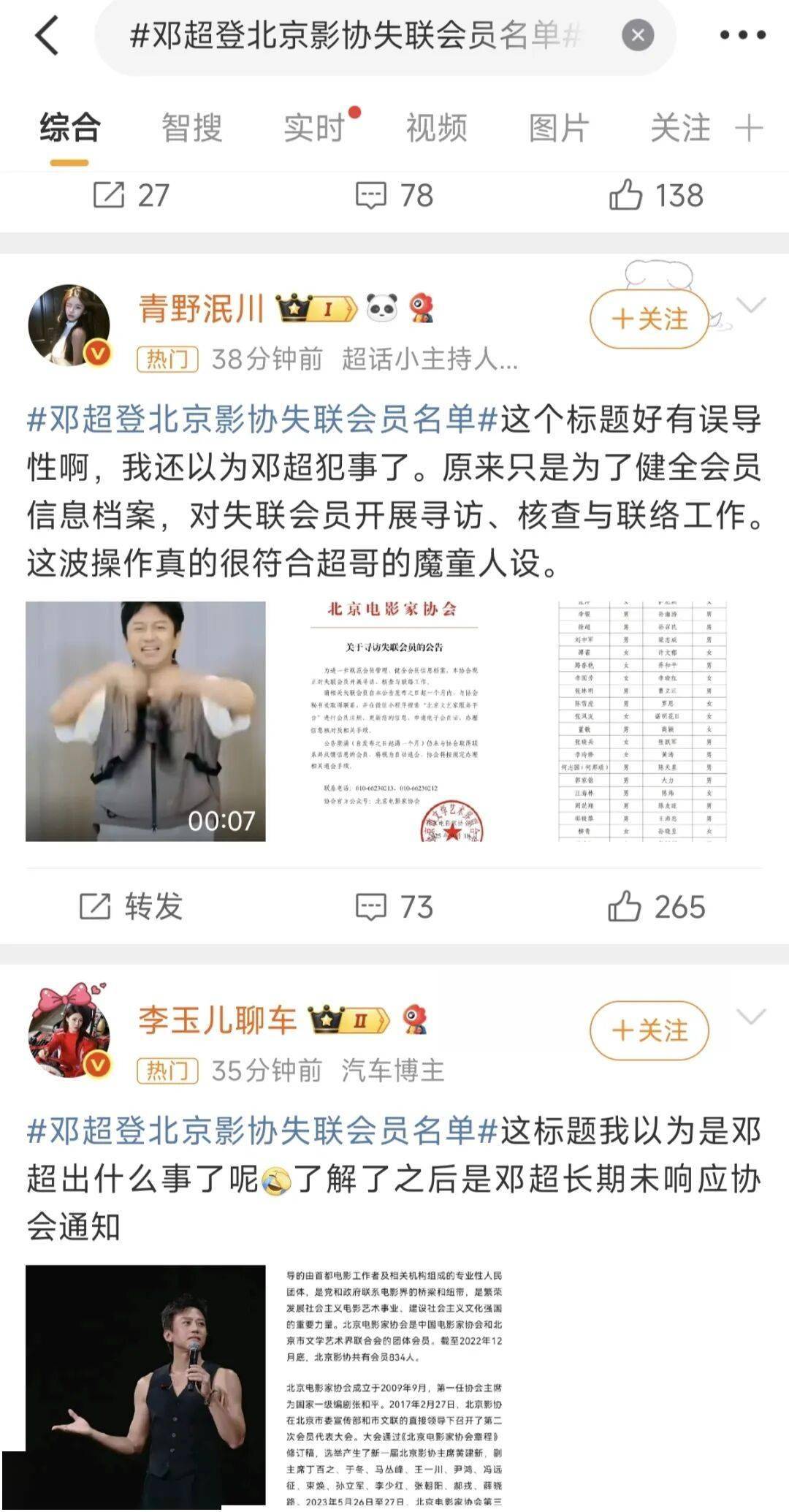
Task: Follow 青野泯川
Action: click(649, 319)
